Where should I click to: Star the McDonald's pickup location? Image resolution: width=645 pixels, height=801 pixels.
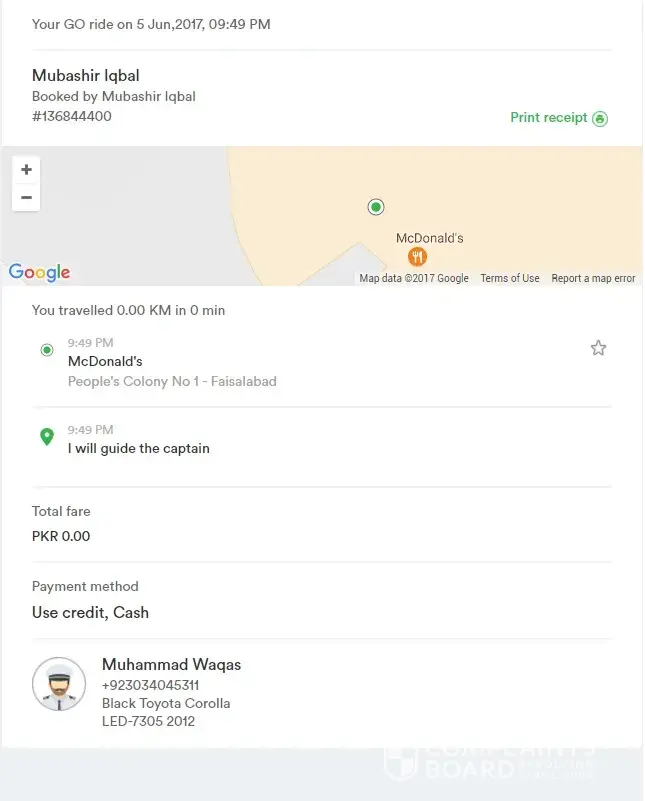[598, 348]
